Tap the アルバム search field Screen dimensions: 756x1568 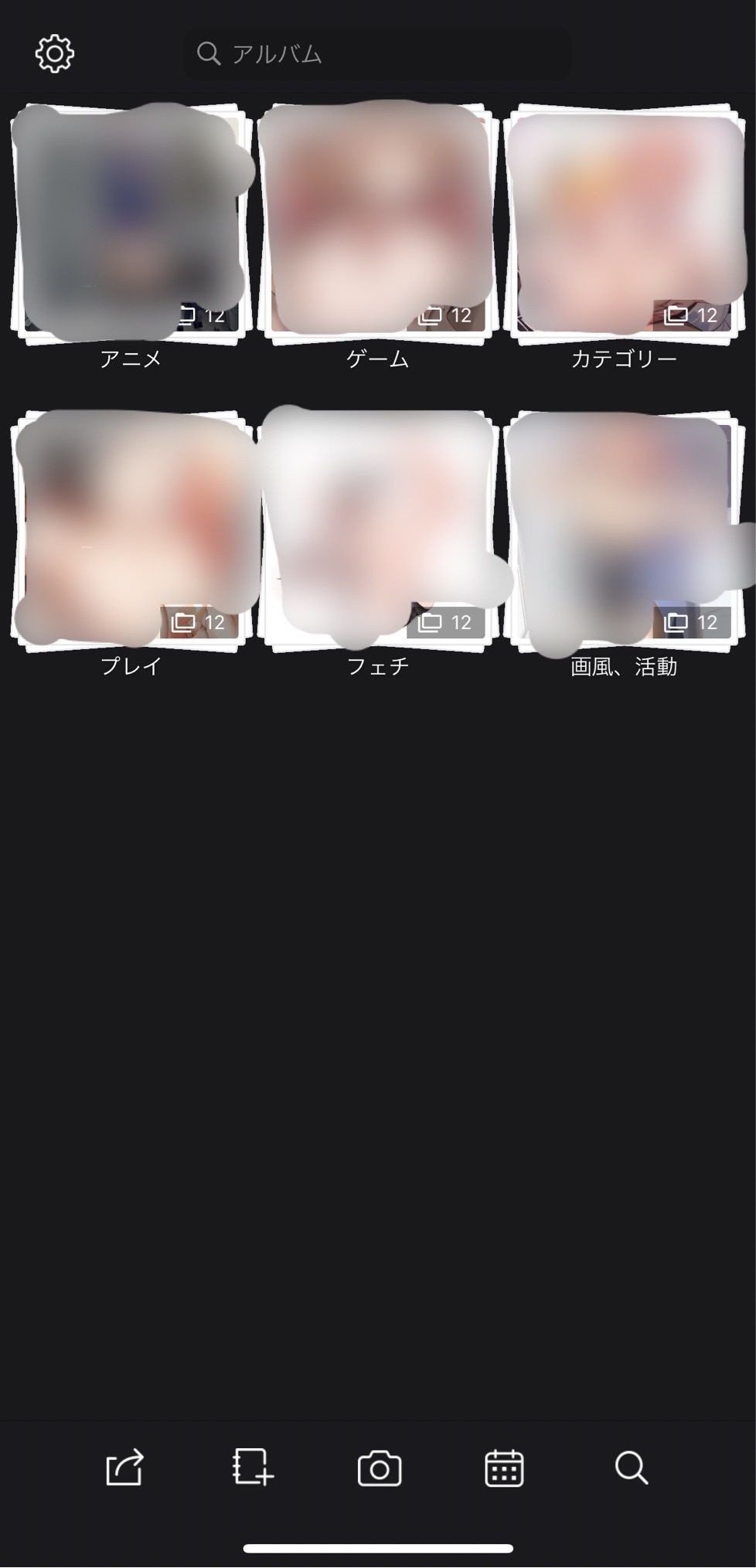(x=377, y=53)
